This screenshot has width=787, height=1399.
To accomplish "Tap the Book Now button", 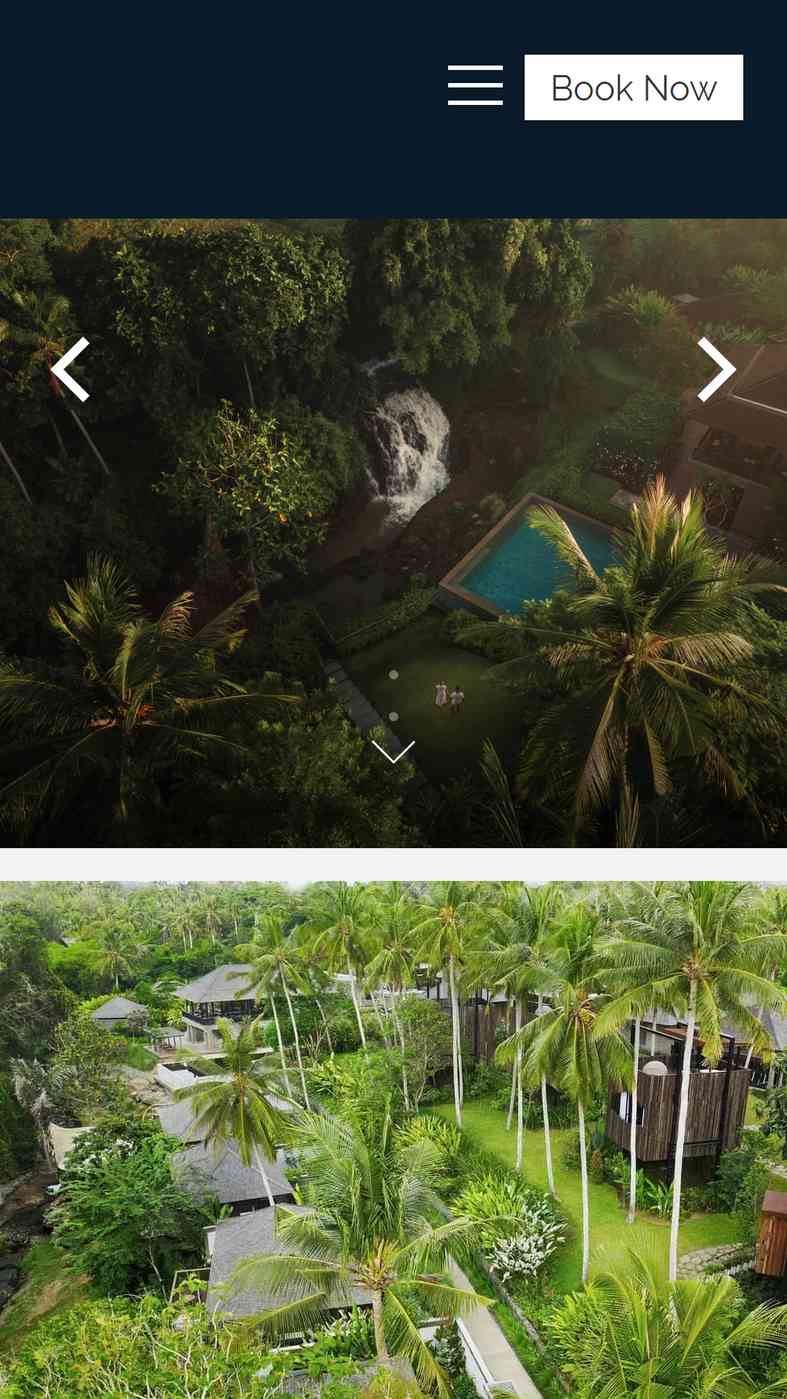I will 634,87.
